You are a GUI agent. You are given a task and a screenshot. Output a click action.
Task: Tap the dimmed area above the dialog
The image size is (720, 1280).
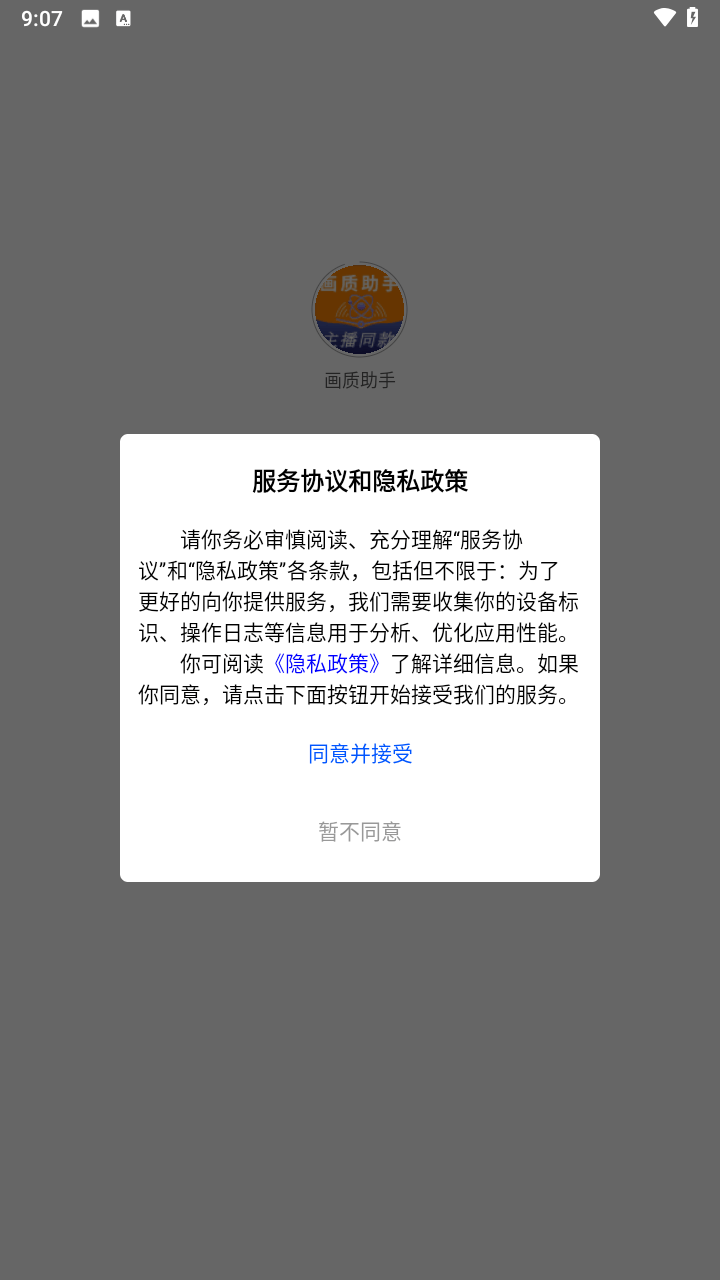(360, 150)
